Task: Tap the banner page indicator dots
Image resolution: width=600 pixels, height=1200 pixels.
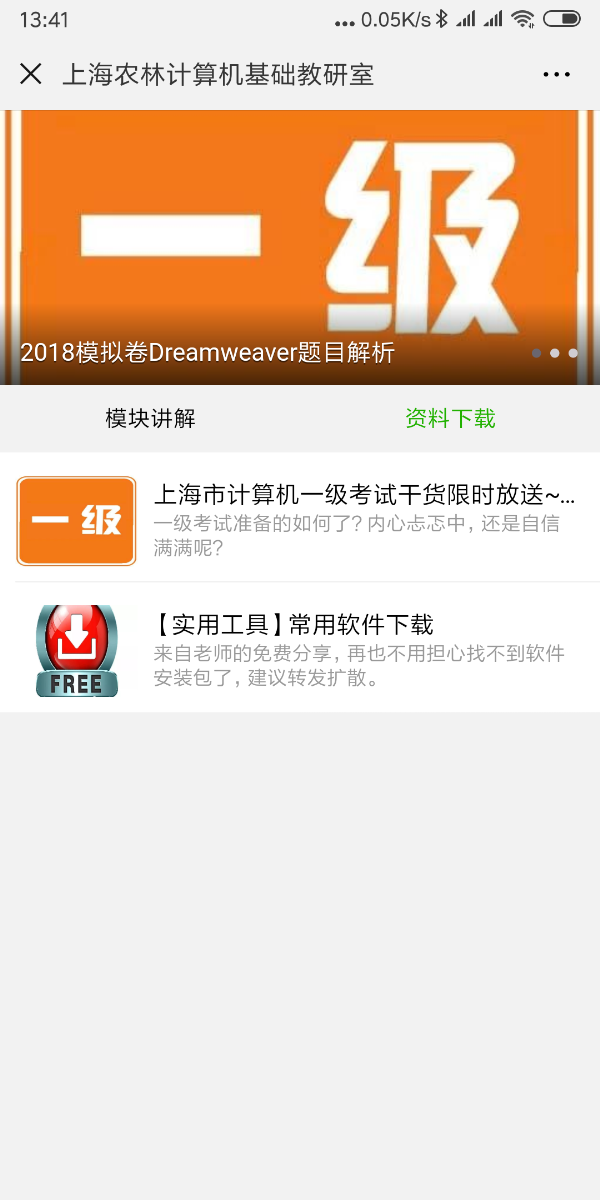Action: click(554, 353)
